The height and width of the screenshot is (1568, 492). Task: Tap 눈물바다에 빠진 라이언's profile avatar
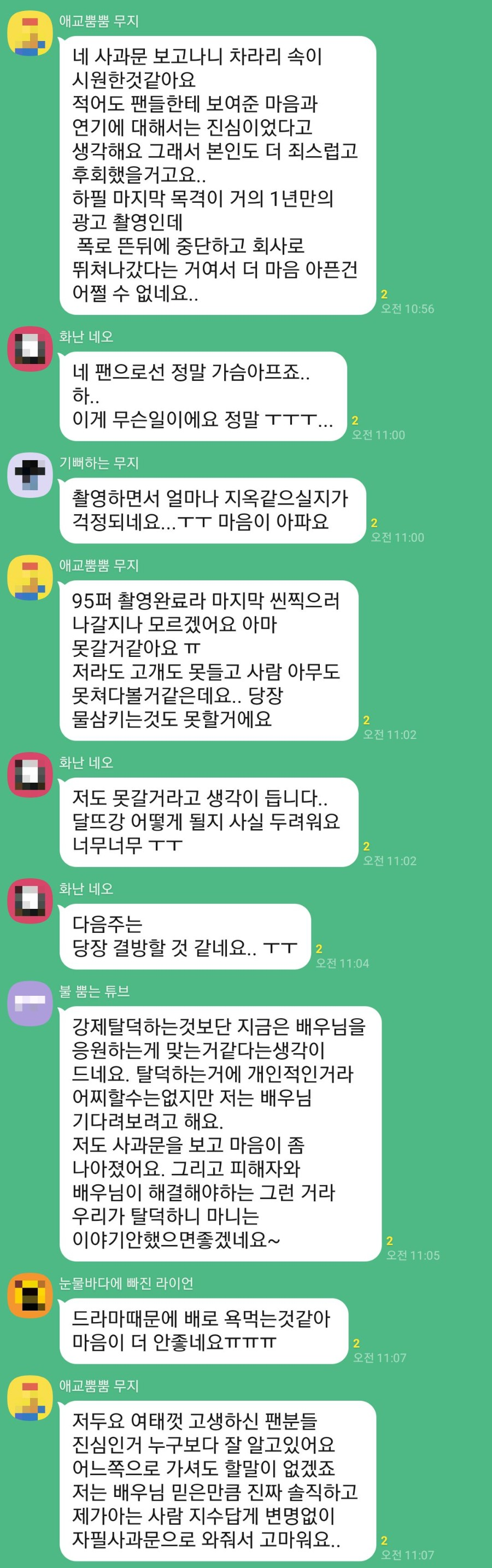tap(30, 1295)
